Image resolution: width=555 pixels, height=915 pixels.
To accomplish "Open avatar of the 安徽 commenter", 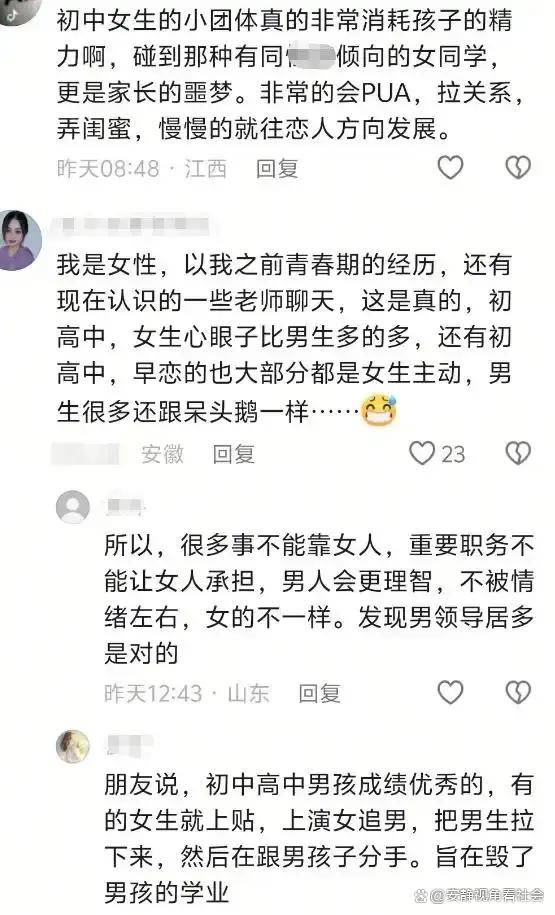I will 18,240.
